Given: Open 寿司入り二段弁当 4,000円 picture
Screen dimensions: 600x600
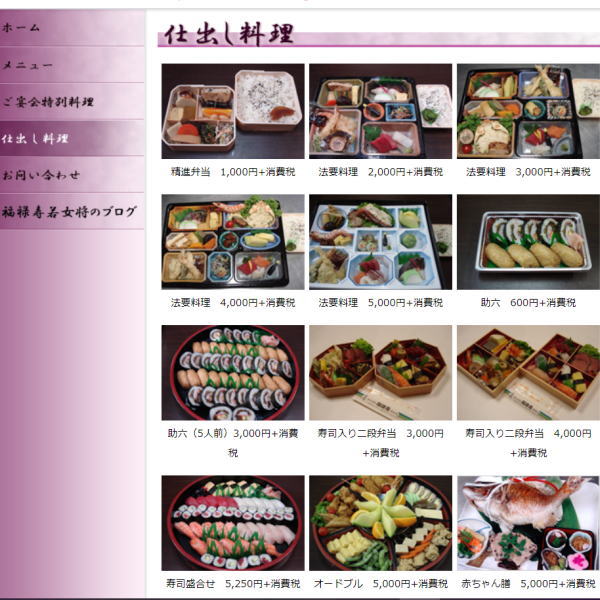Looking at the screenshot, I should click(x=527, y=372).
